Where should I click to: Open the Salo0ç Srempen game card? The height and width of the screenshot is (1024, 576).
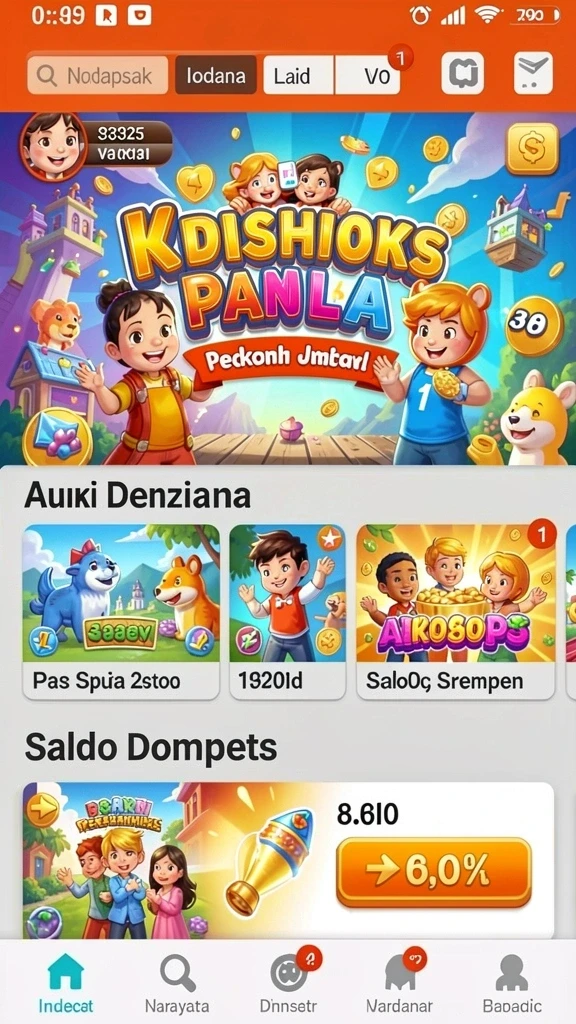tap(455, 612)
